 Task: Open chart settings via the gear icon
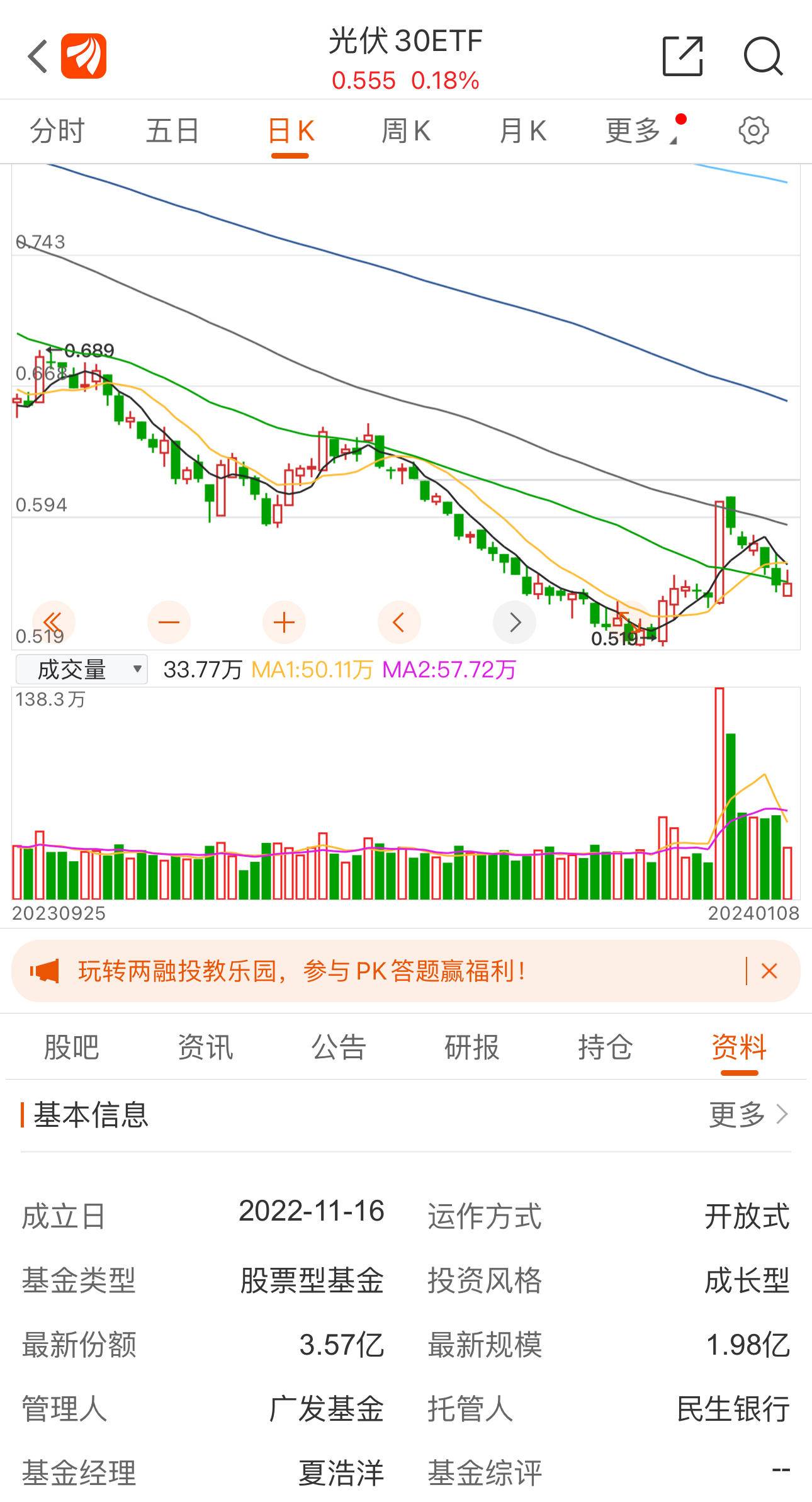pyautogui.click(x=755, y=130)
